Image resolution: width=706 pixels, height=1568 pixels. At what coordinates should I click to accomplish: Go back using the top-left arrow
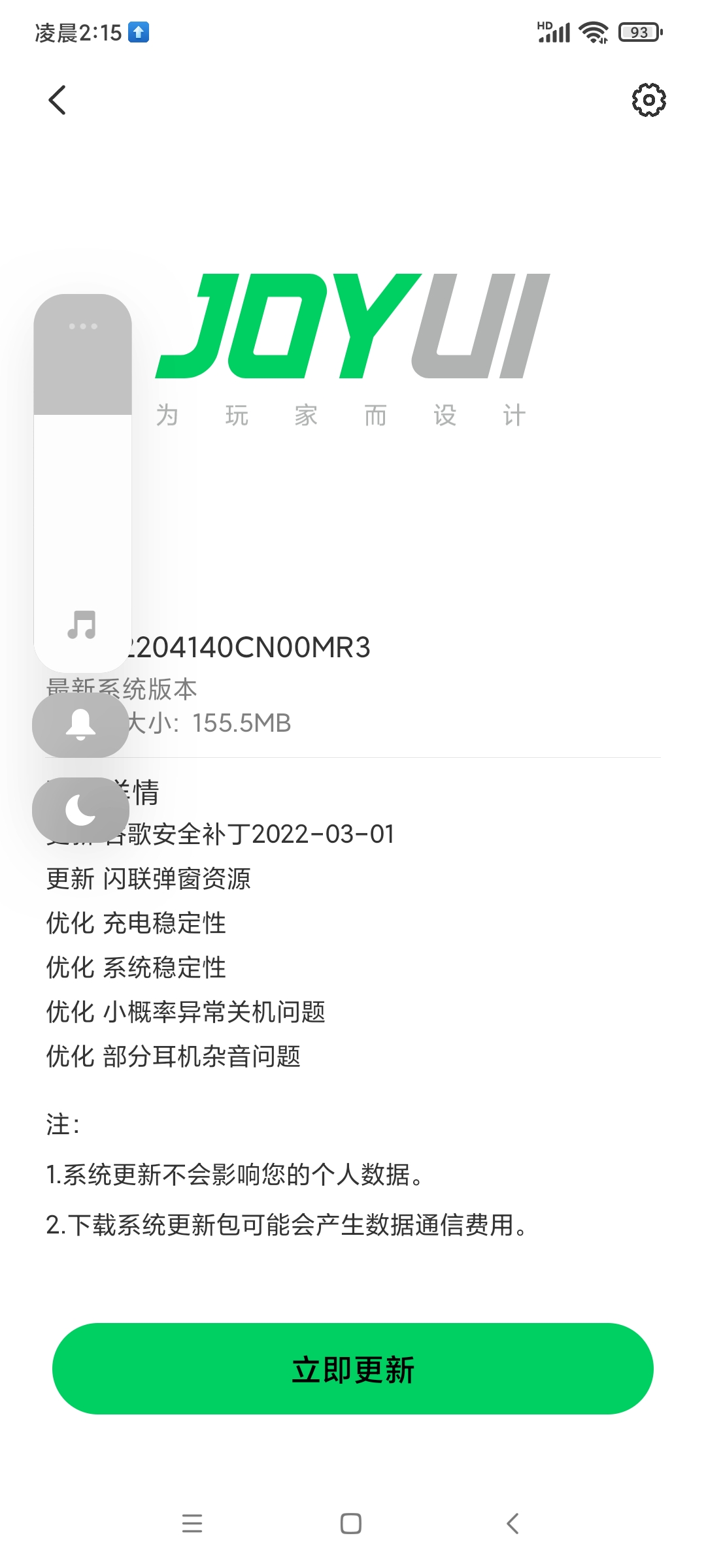pos(58,100)
